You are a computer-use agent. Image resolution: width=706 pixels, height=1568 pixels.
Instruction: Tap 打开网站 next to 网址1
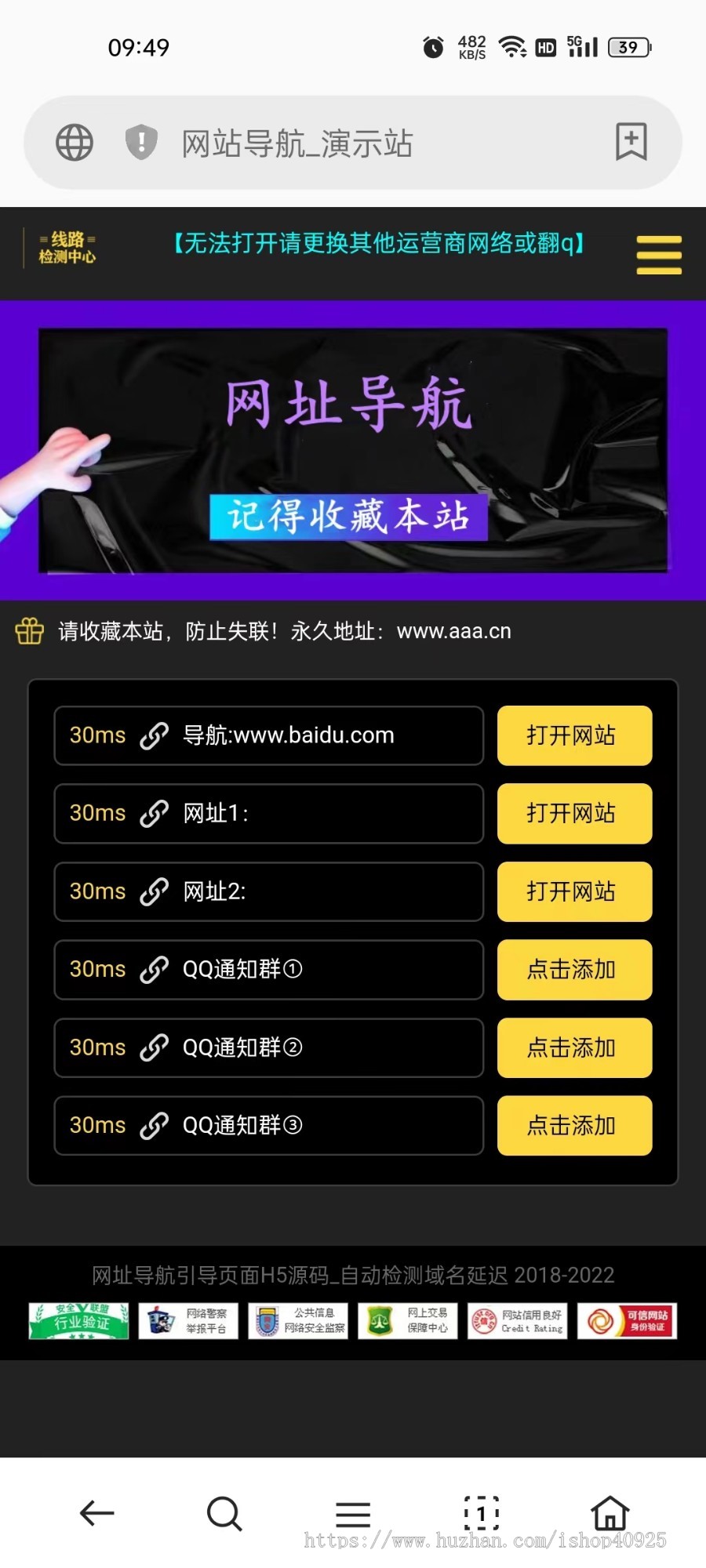coord(574,813)
